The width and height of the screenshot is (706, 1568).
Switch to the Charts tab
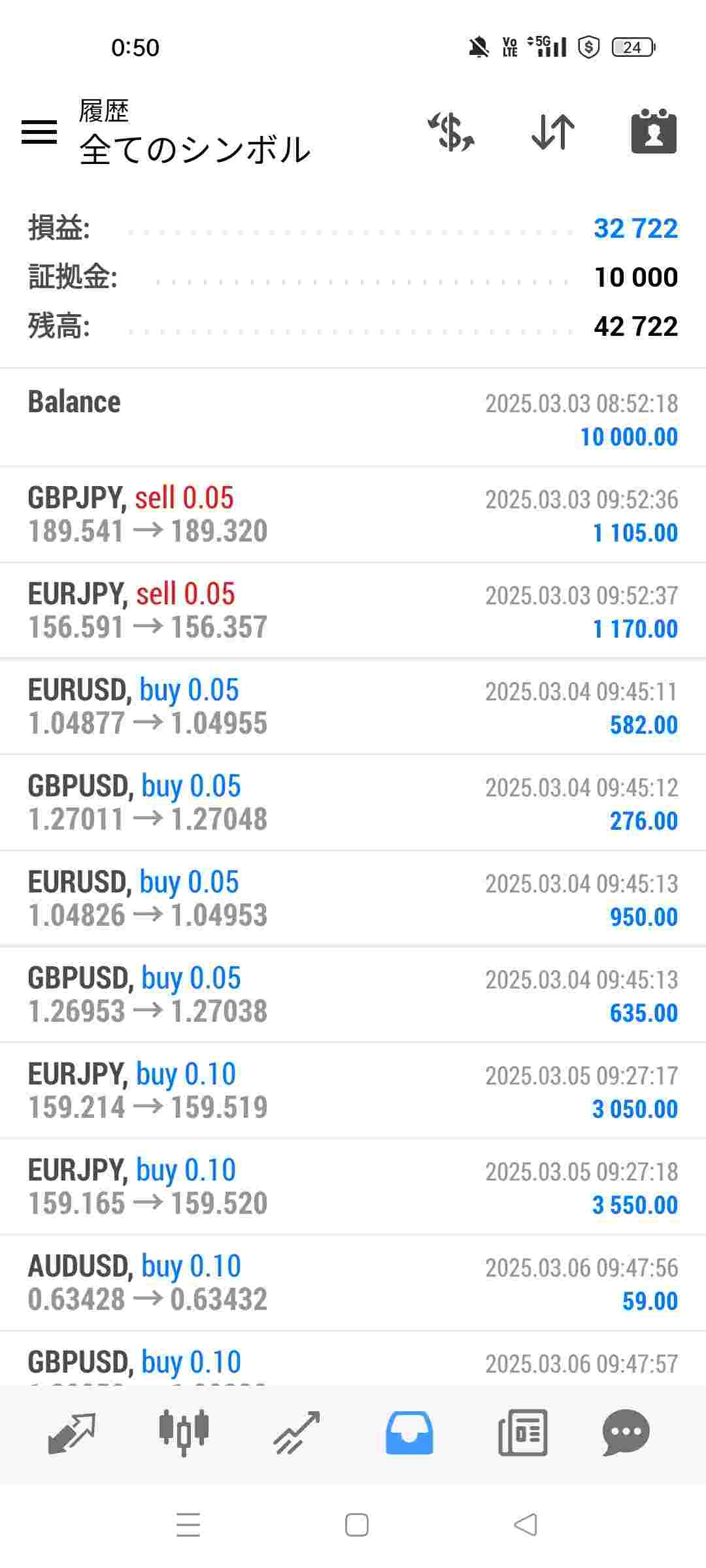(184, 1432)
